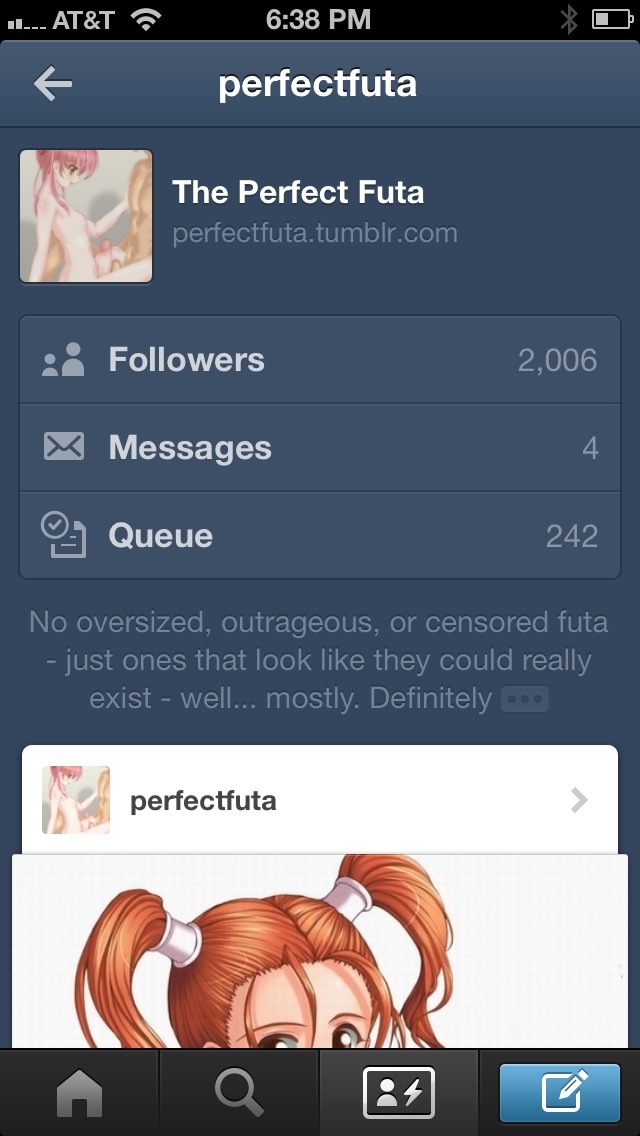
Task: Open the post header chevron
Action: click(579, 800)
